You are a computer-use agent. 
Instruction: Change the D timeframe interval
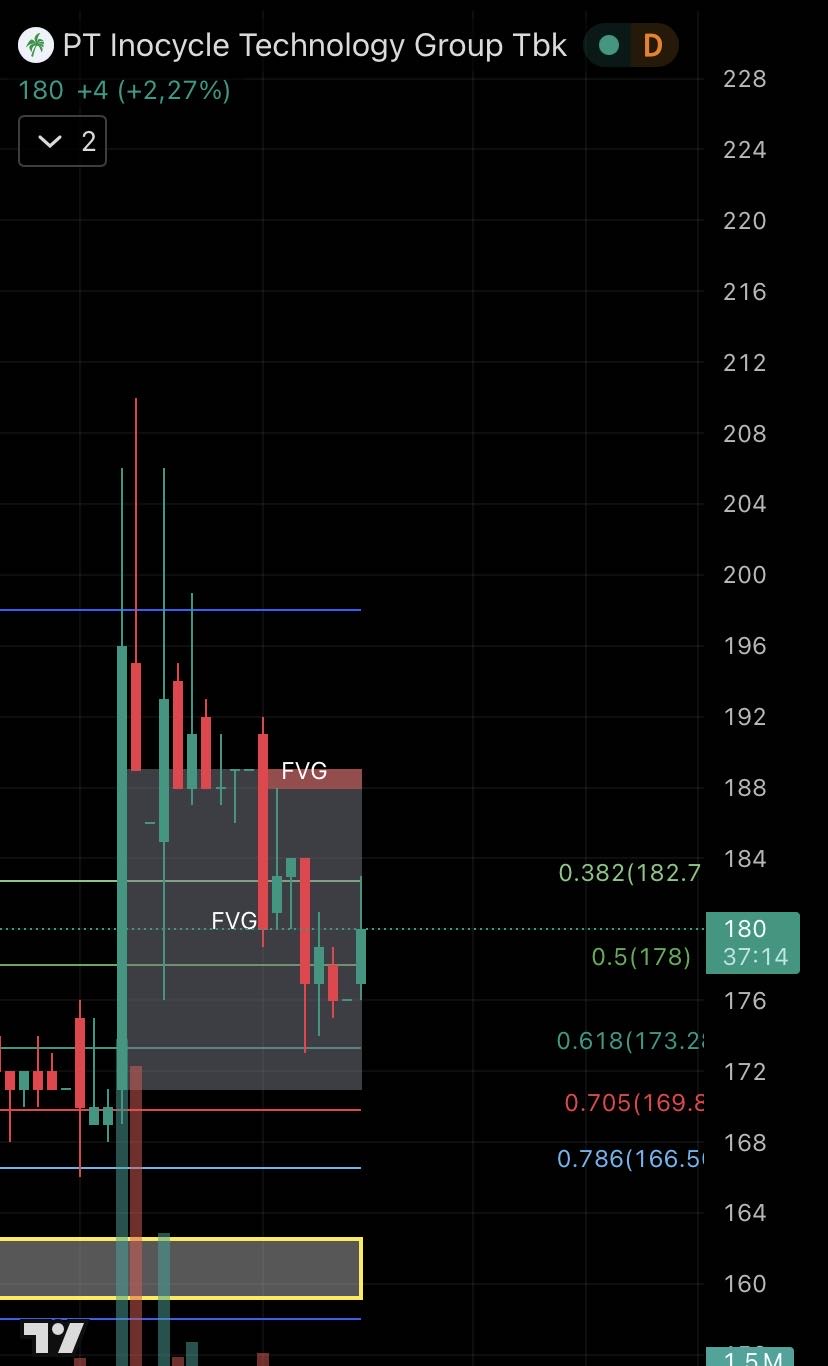tap(653, 45)
